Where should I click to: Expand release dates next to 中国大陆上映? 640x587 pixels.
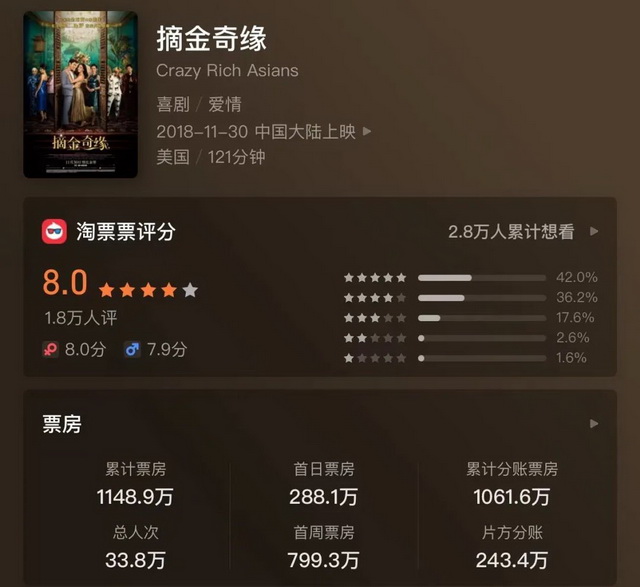pos(367,131)
